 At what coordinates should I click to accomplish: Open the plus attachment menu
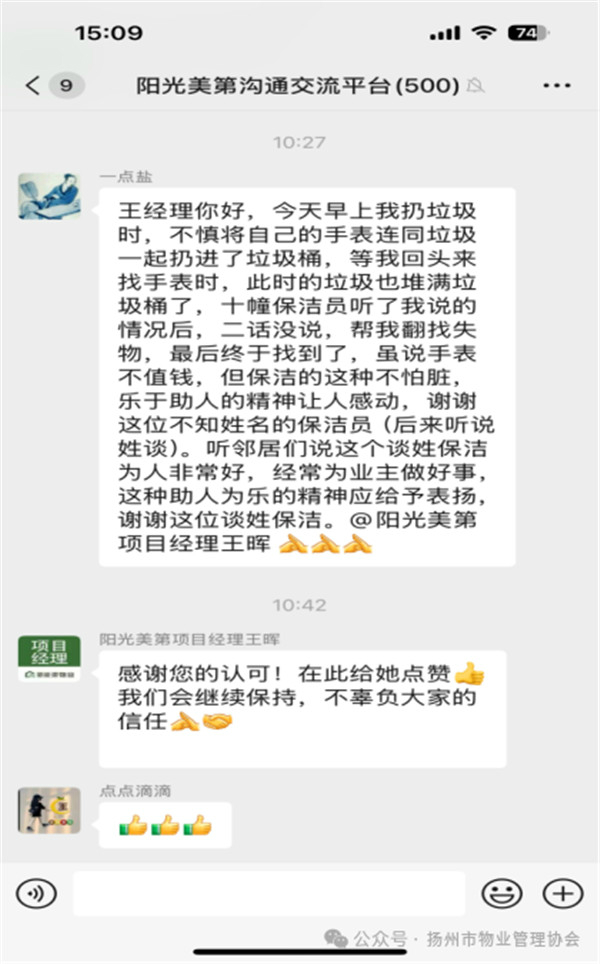point(562,893)
